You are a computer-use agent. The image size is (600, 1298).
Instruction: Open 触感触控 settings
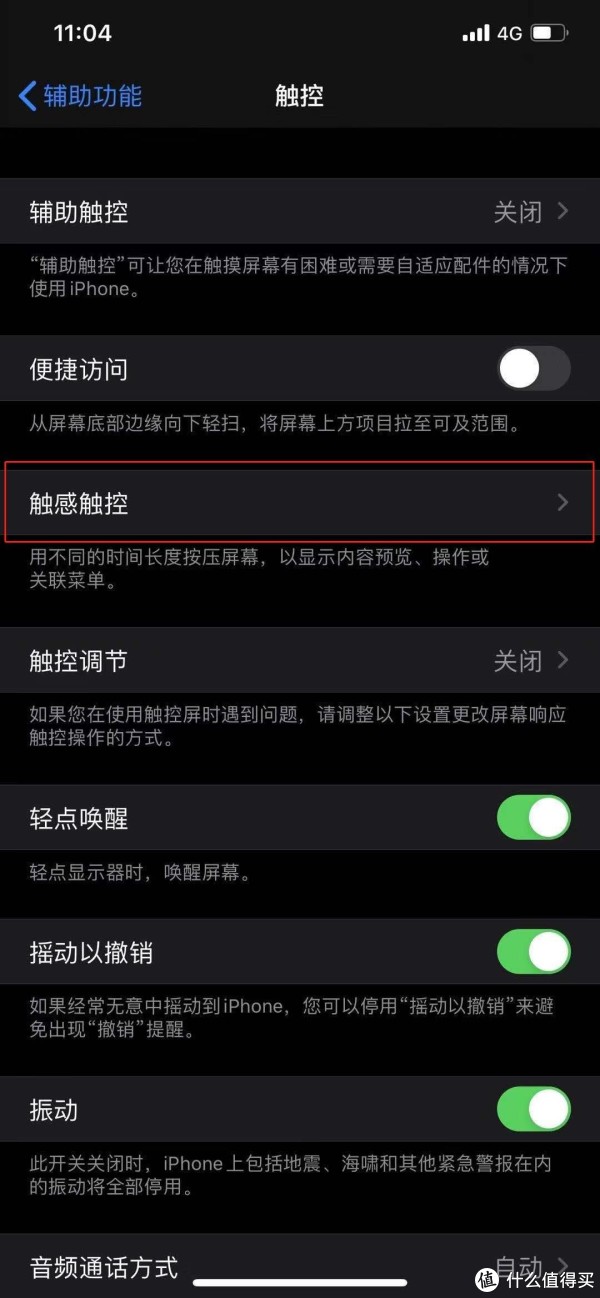point(300,503)
